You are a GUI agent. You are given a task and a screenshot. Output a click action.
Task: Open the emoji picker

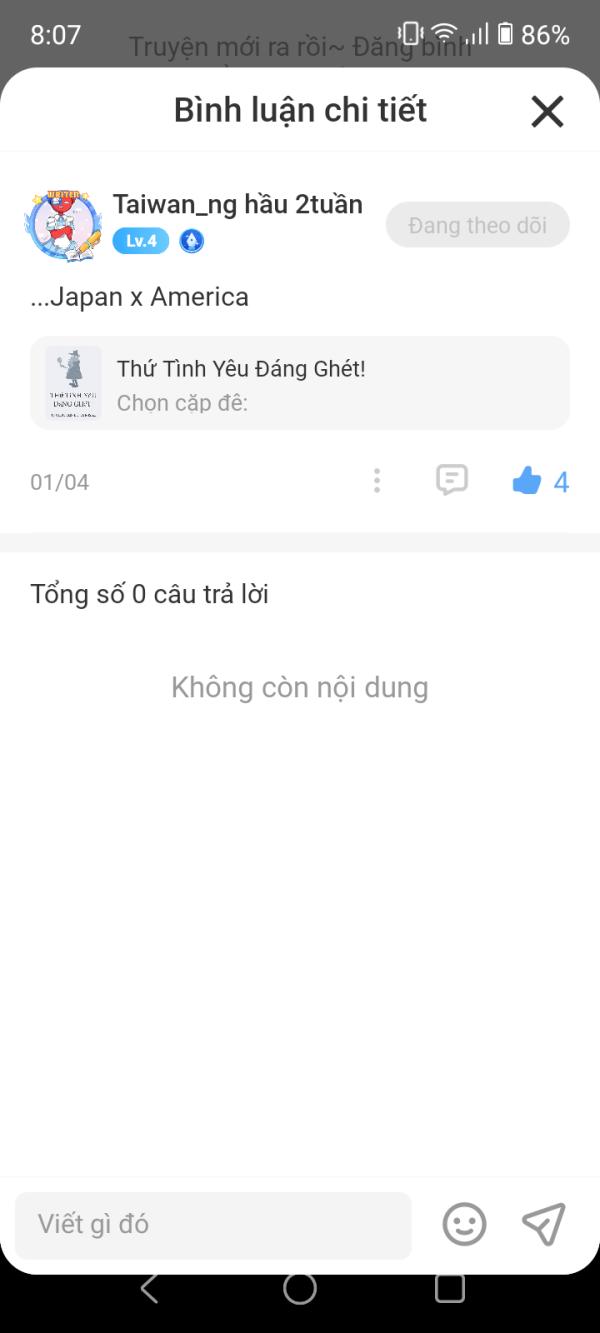tap(465, 1224)
